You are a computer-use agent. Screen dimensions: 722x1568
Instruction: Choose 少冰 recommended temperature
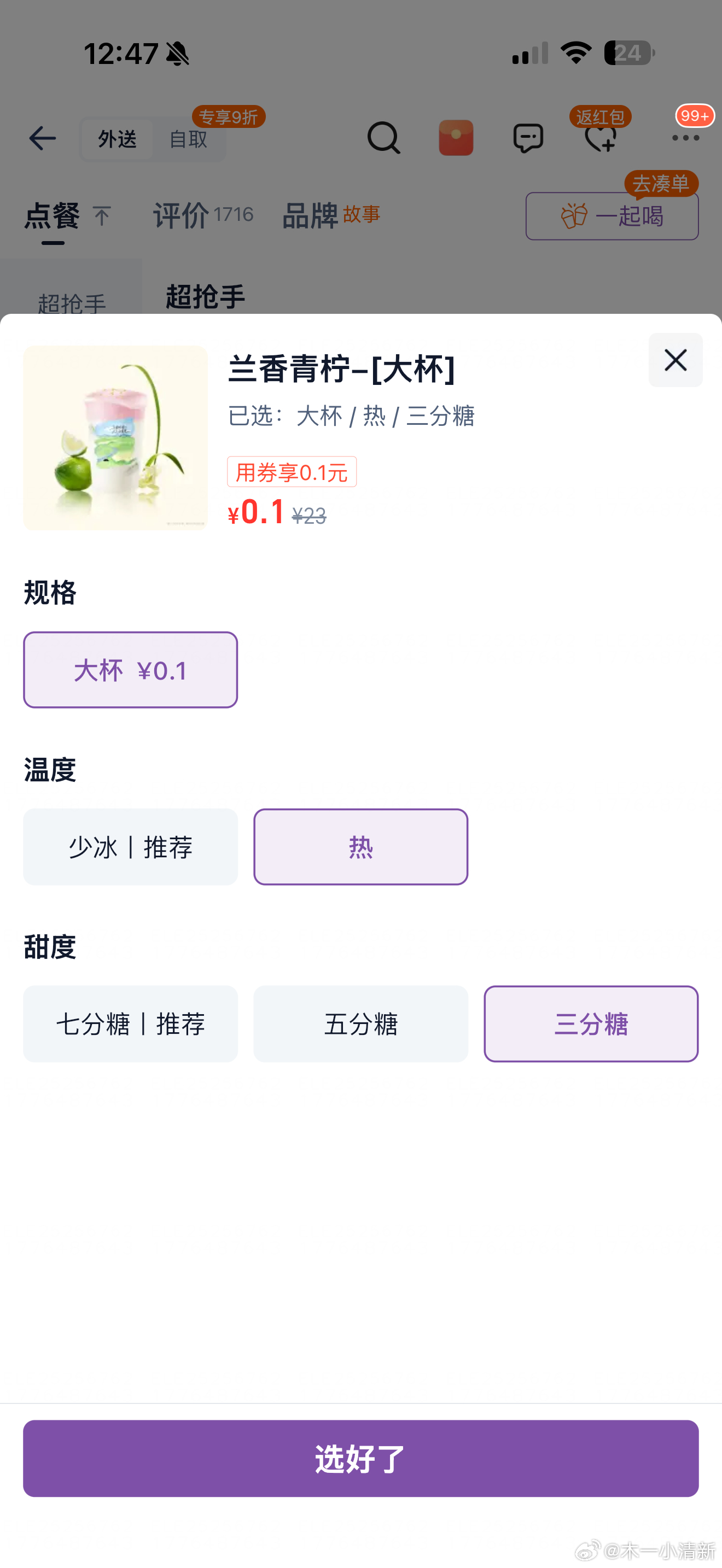(130, 847)
